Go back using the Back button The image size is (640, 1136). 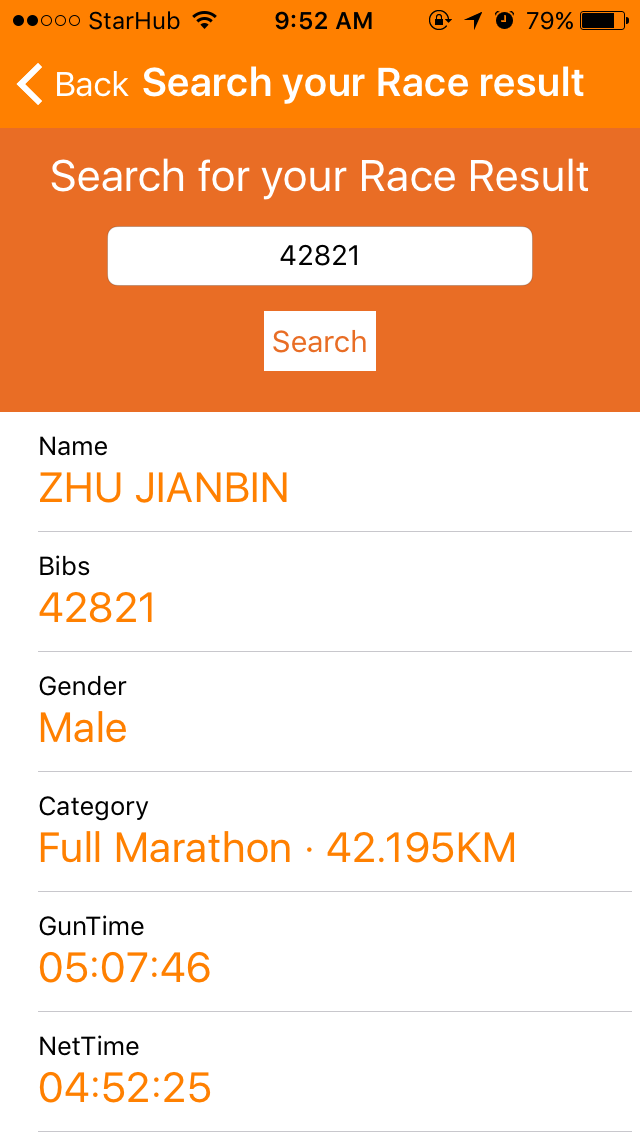[x=72, y=84]
